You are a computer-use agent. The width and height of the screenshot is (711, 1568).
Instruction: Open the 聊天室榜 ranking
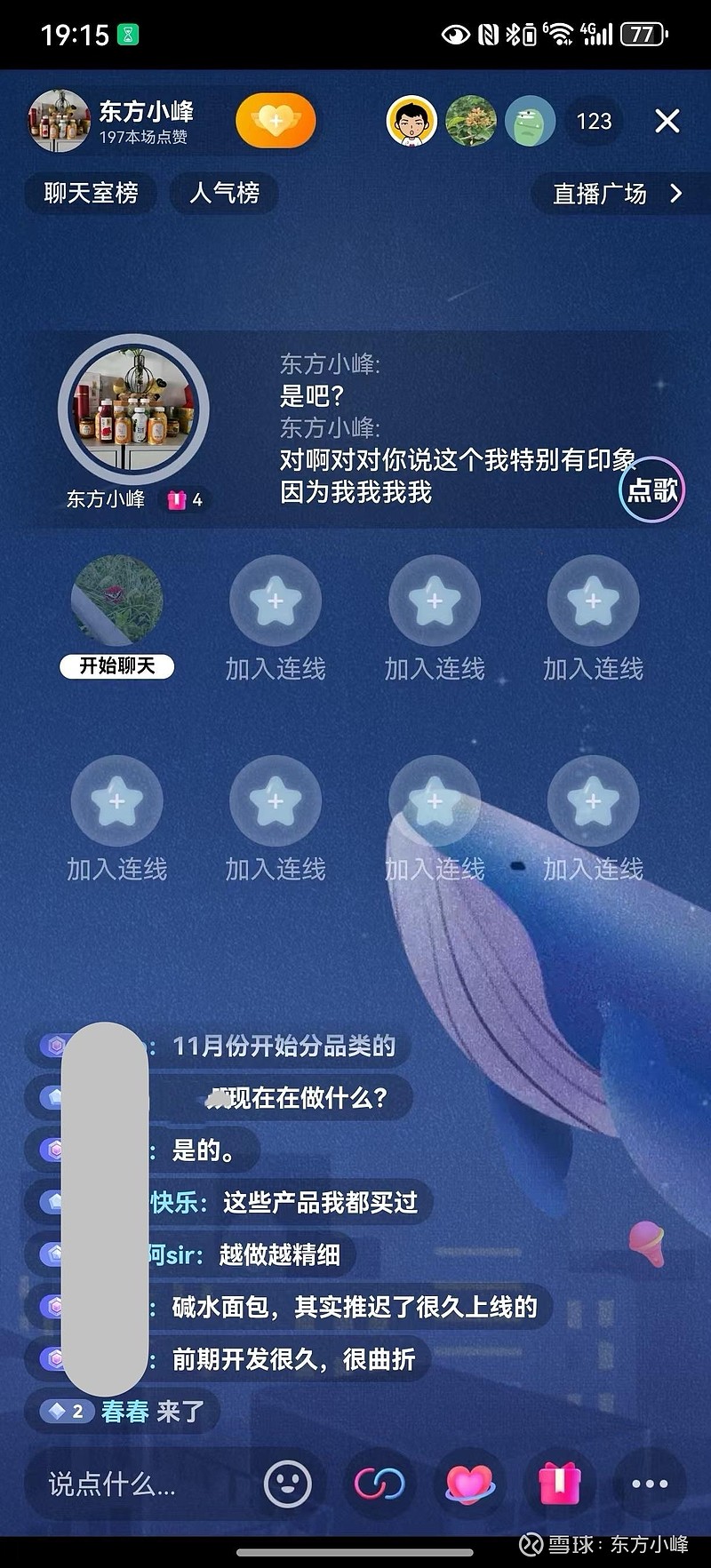point(91,193)
